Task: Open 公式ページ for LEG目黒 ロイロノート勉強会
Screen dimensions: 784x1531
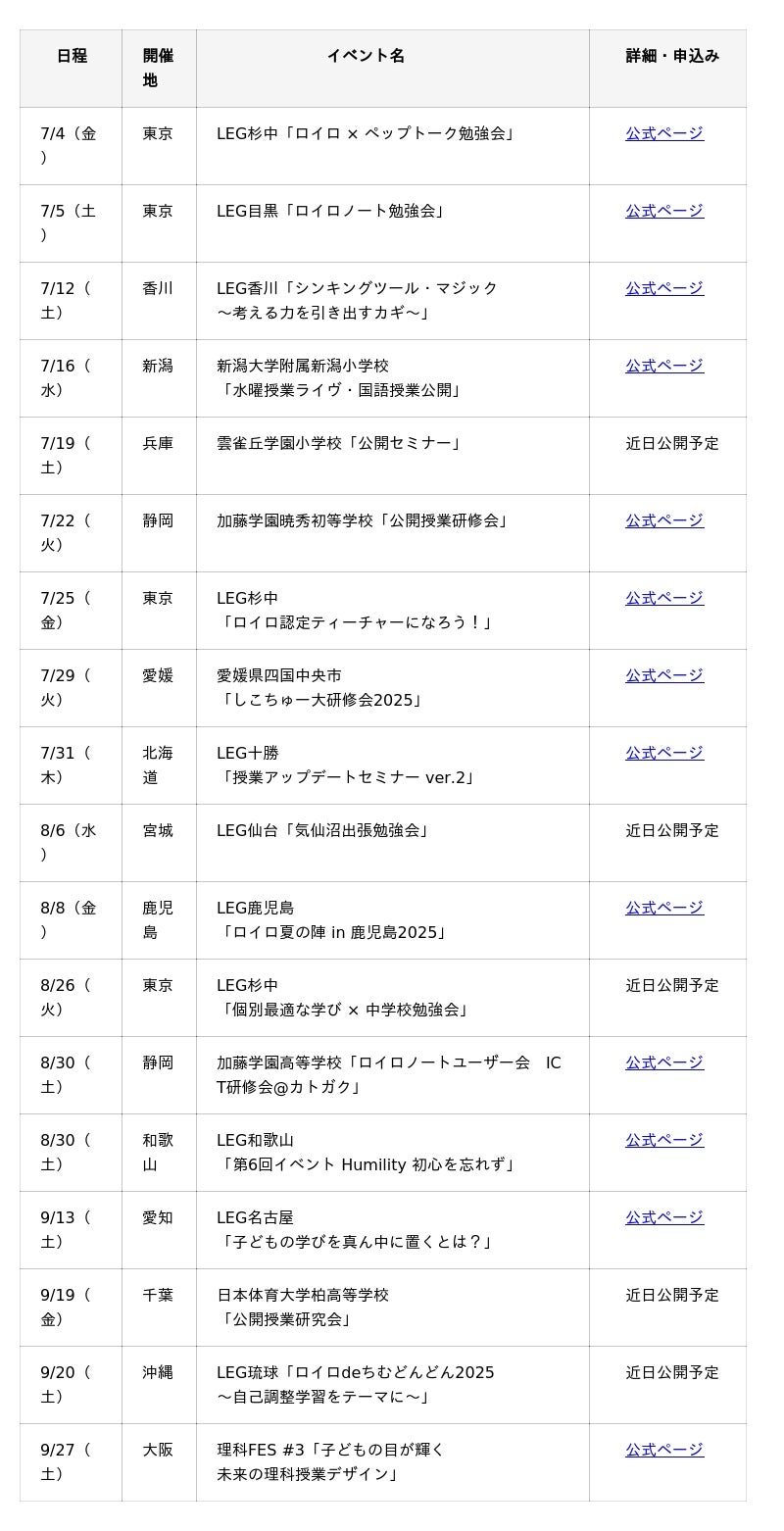Action: point(664,211)
